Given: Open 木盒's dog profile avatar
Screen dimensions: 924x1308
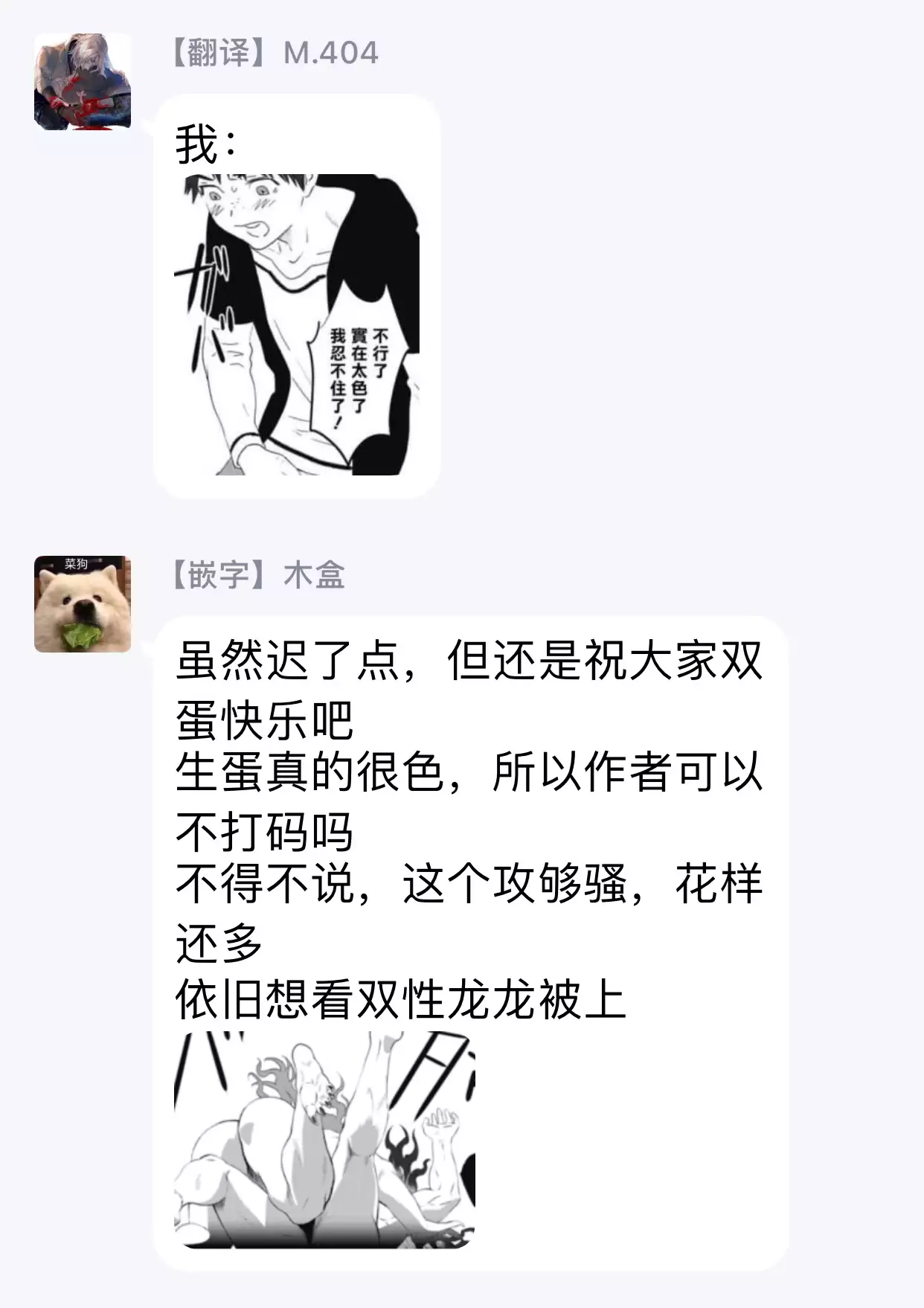Looking at the screenshot, I should pyautogui.click(x=83, y=604).
